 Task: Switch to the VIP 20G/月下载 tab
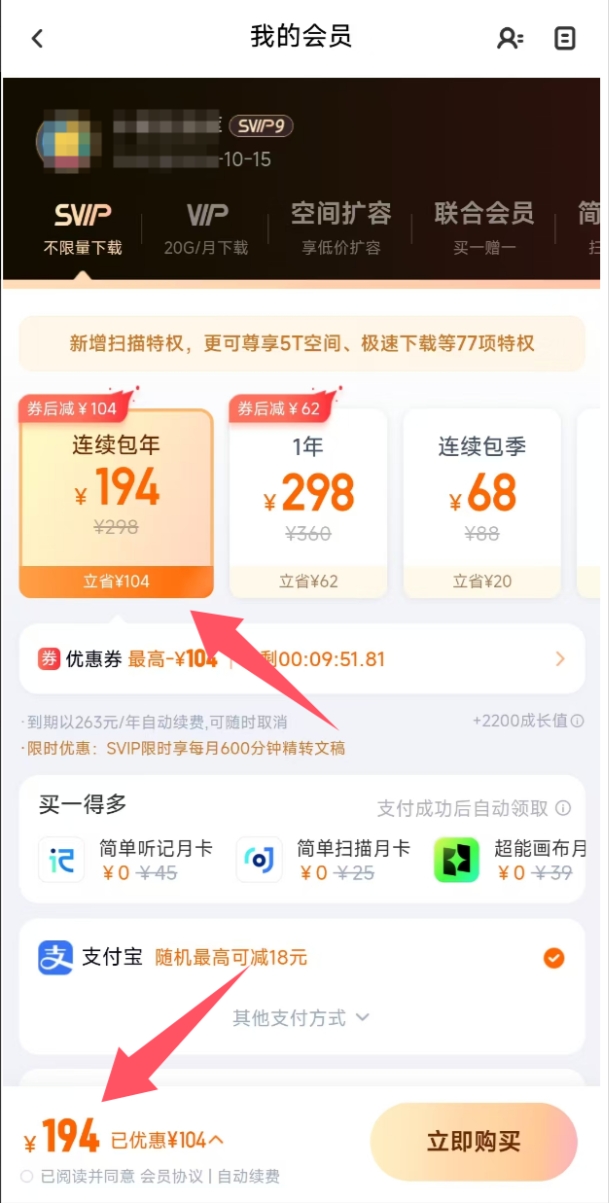206,227
